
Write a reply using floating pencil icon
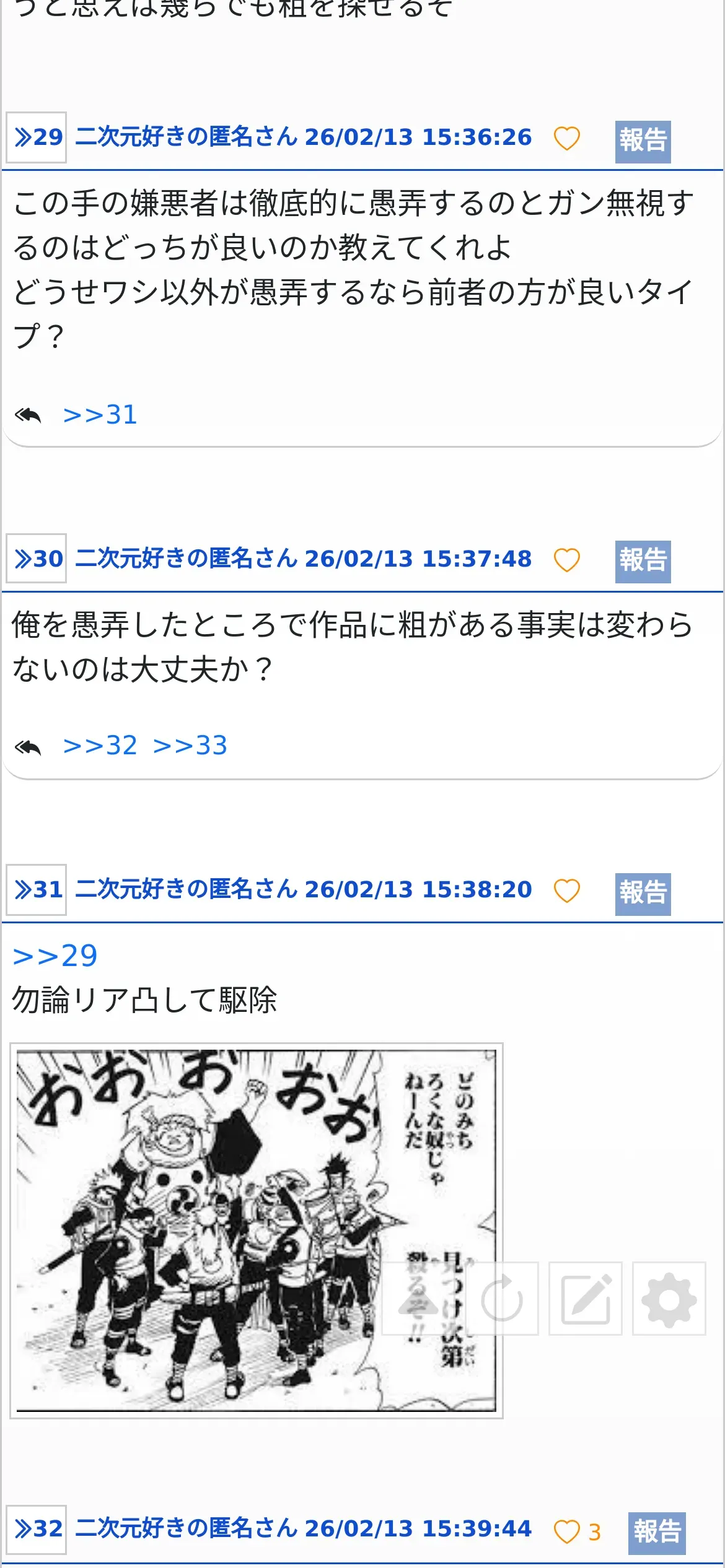(x=586, y=1298)
